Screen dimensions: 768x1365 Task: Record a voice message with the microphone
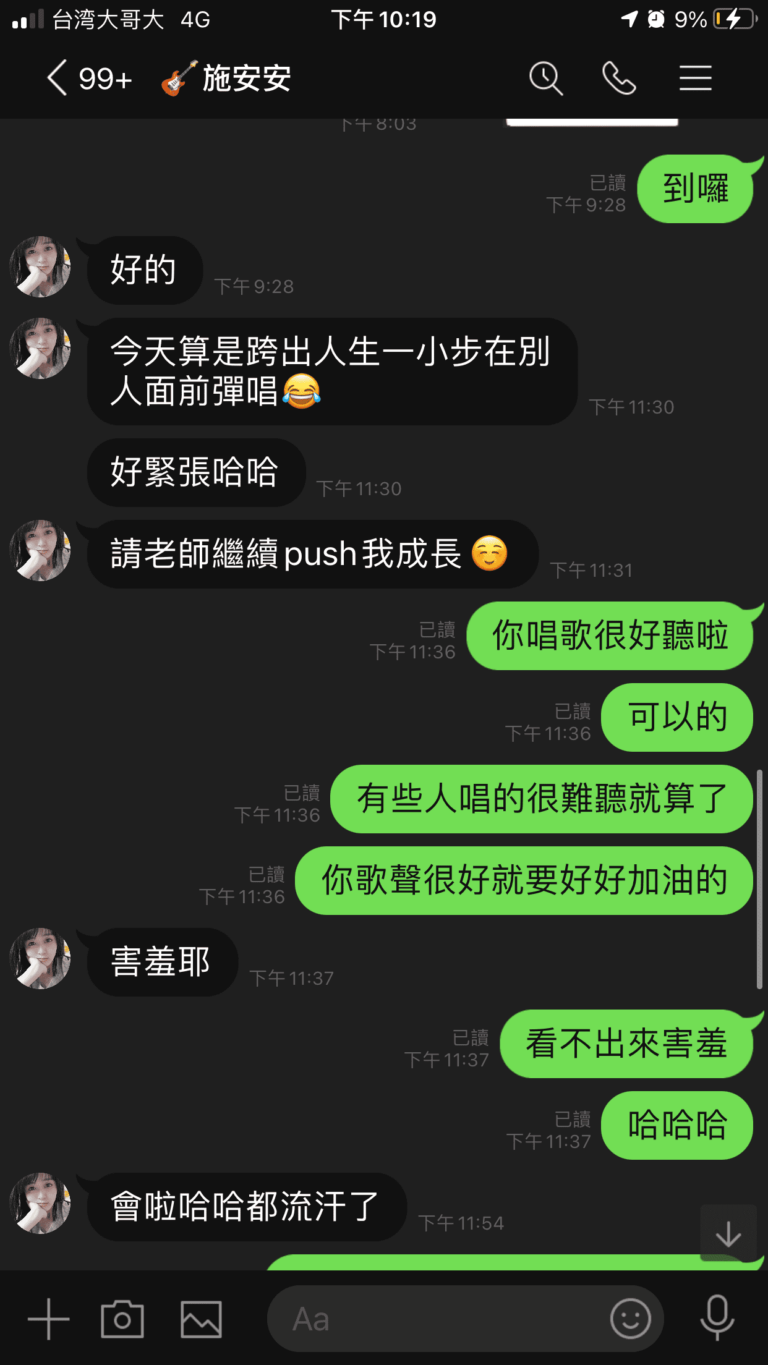coord(717,1319)
